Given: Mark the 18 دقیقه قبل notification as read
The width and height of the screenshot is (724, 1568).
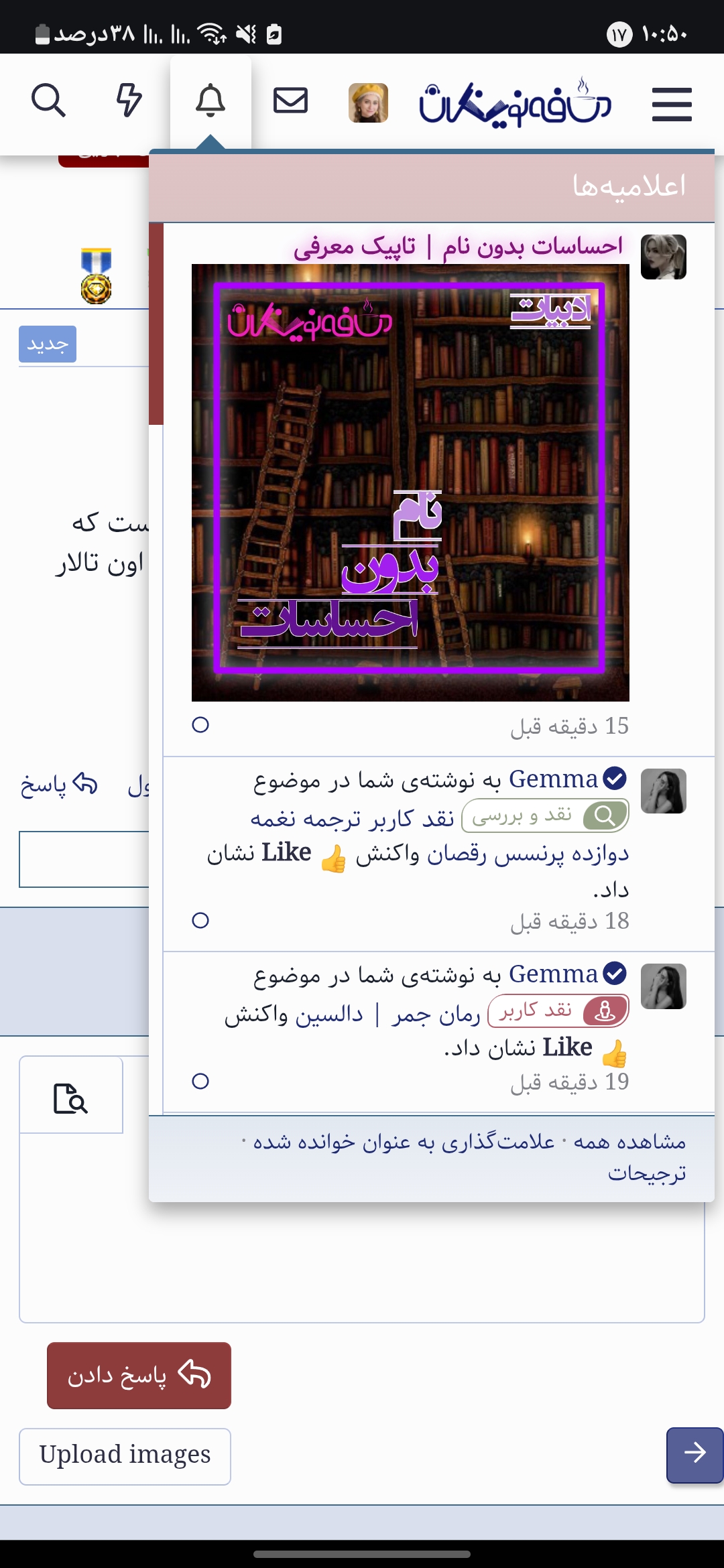Looking at the screenshot, I should 200,920.
